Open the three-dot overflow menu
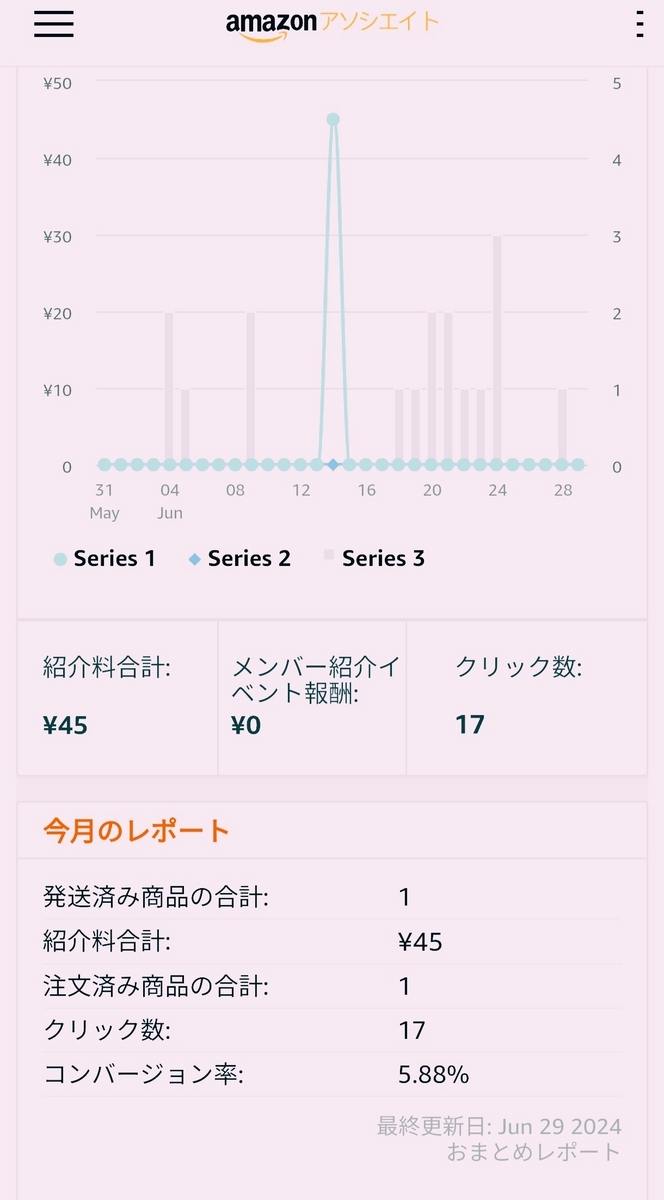 click(639, 24)
